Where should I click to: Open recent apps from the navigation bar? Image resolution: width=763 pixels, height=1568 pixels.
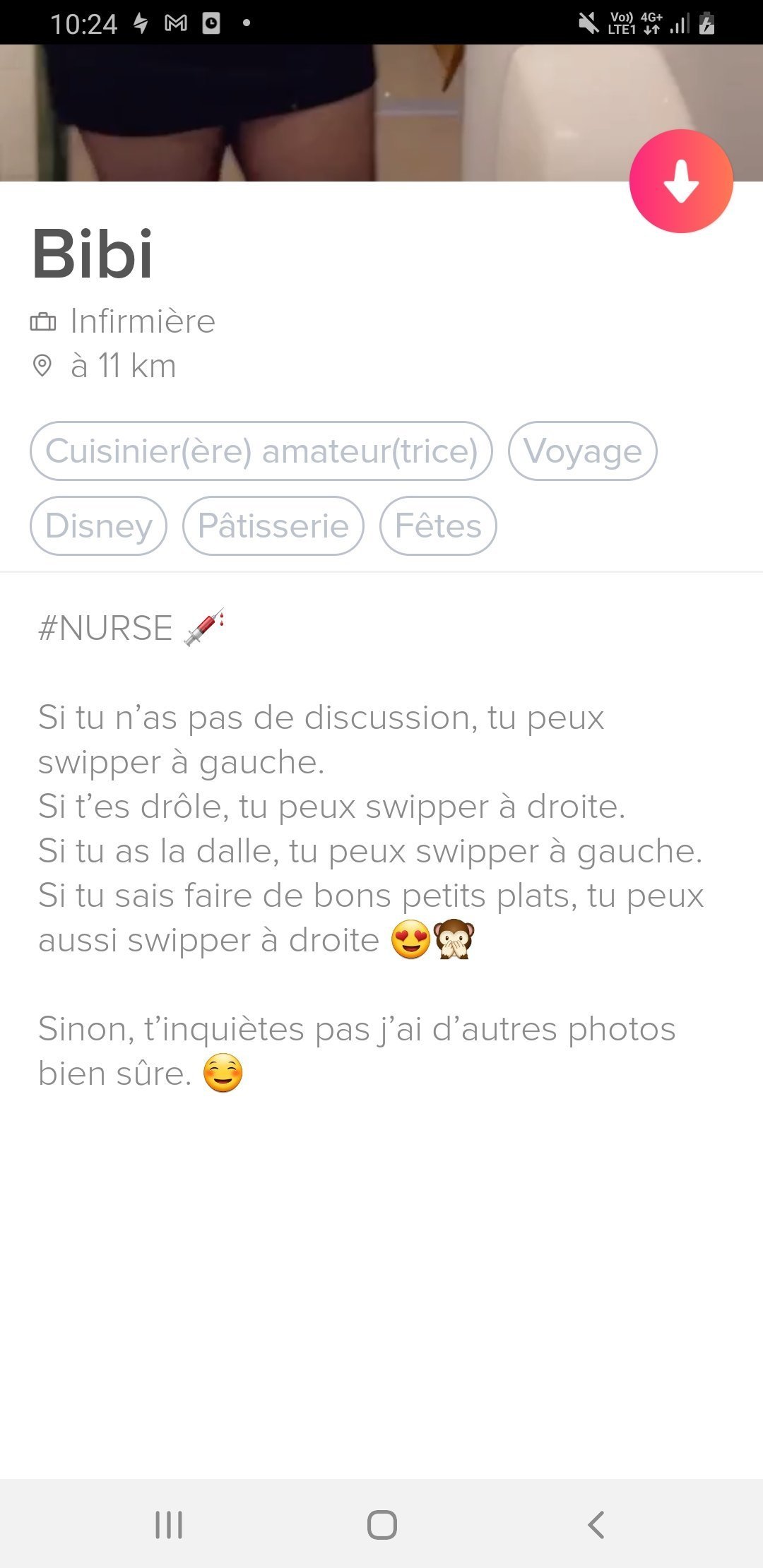[x=169, y=1524]
